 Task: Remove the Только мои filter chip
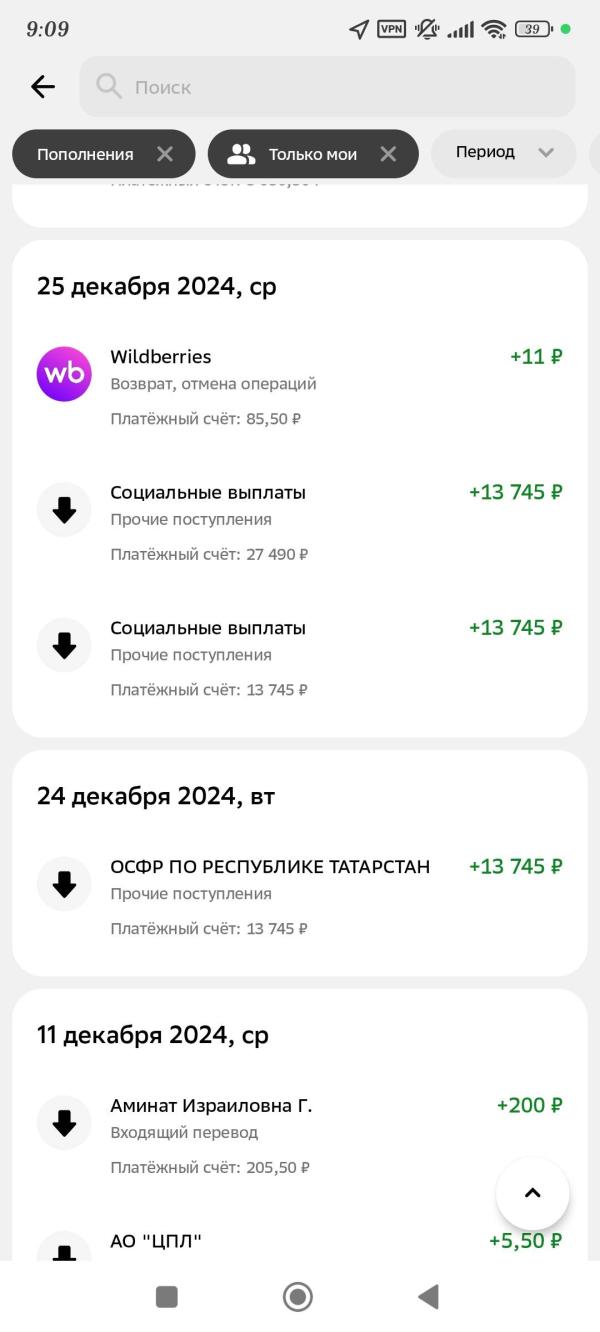tap(388, 154)
